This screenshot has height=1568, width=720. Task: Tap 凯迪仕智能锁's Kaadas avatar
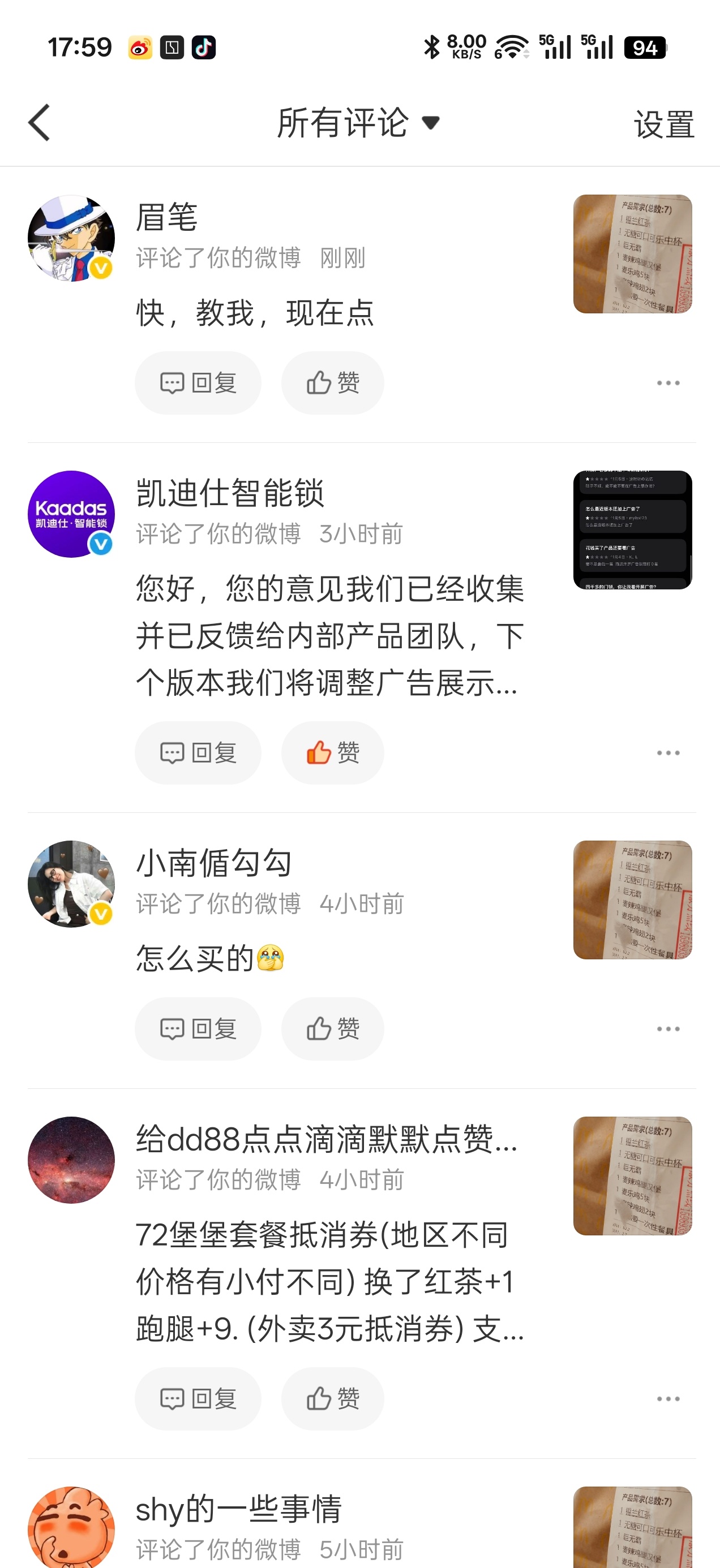point(71,516)
